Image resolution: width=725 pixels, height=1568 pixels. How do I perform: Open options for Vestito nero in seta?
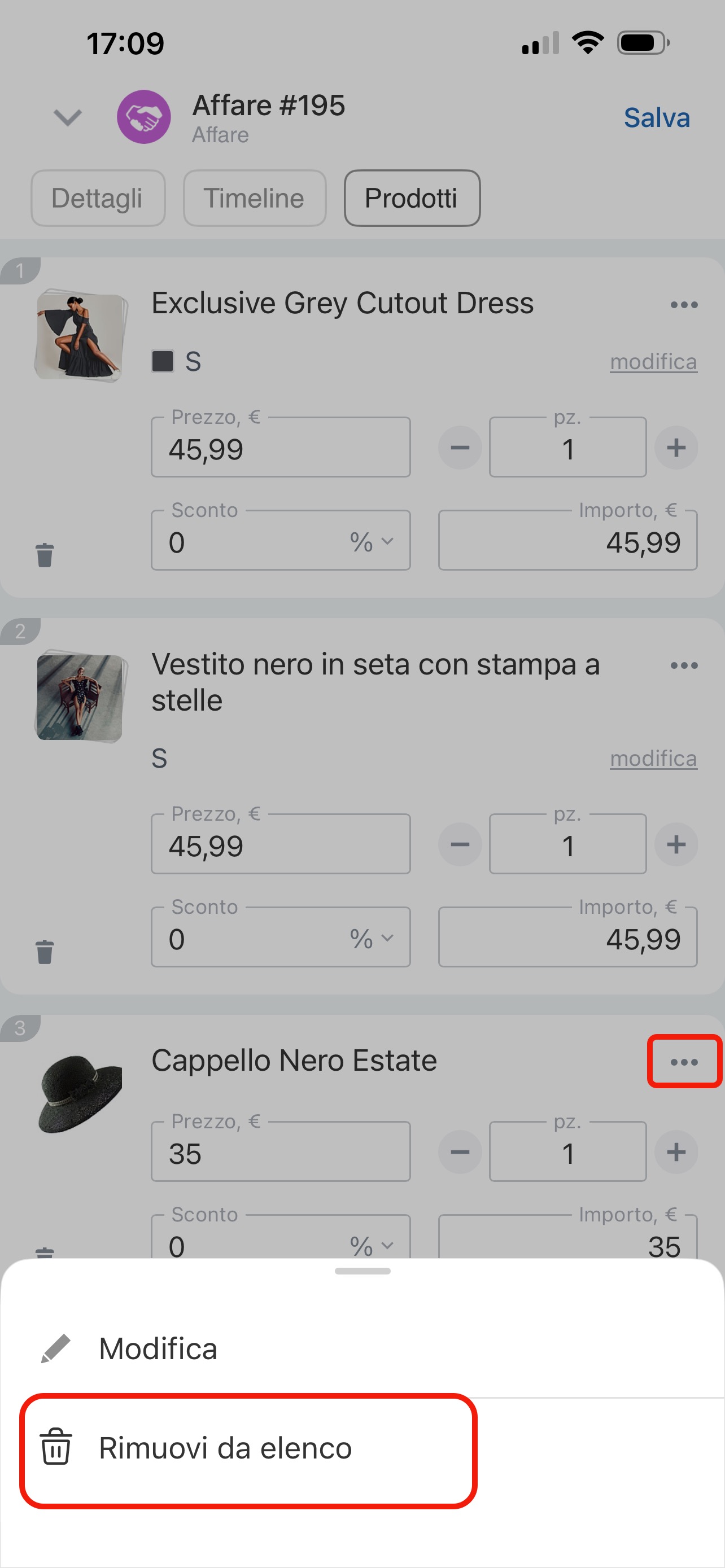pyautogui.click(x=684, y=665)
